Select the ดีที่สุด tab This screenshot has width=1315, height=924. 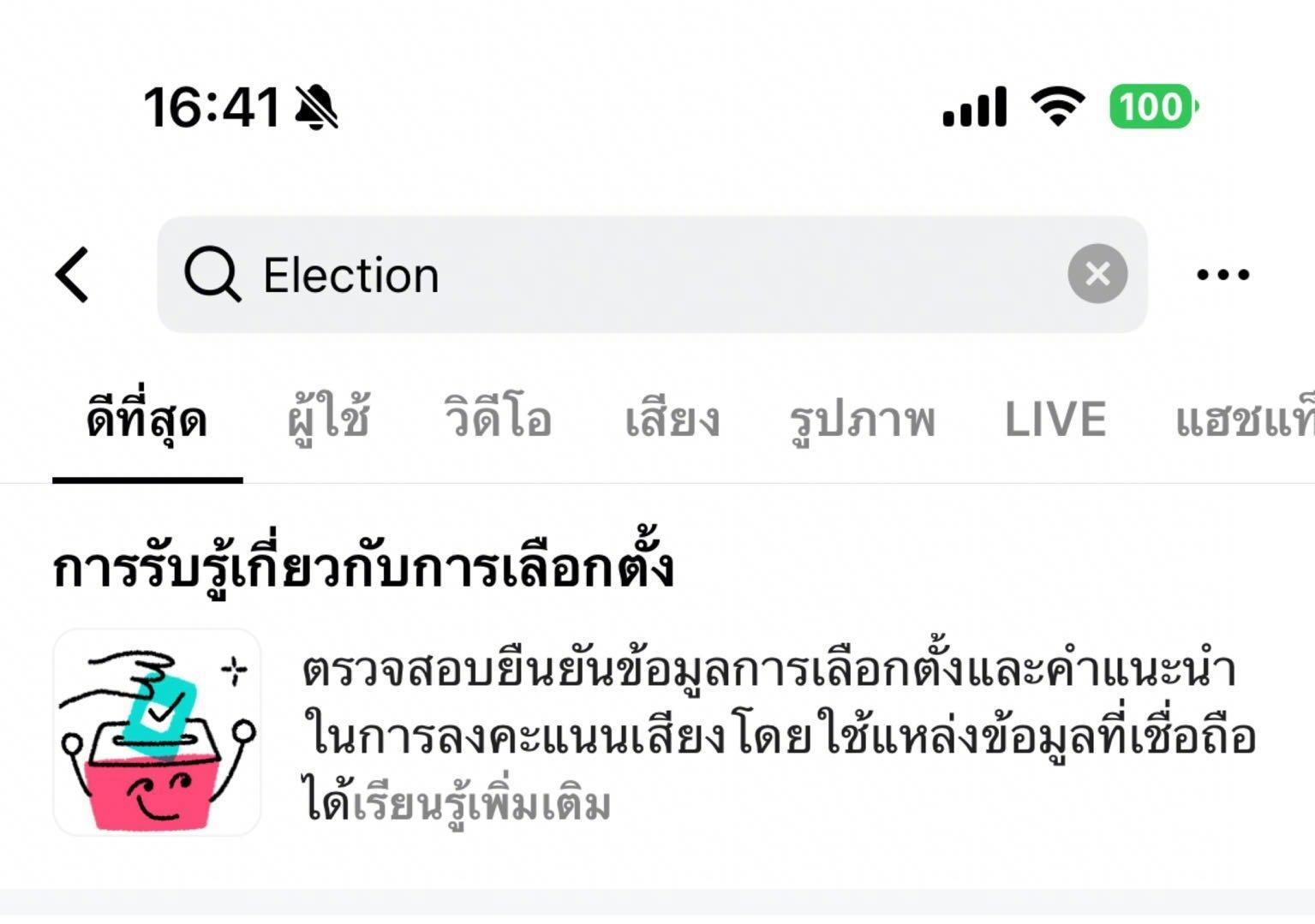(146, 421)
